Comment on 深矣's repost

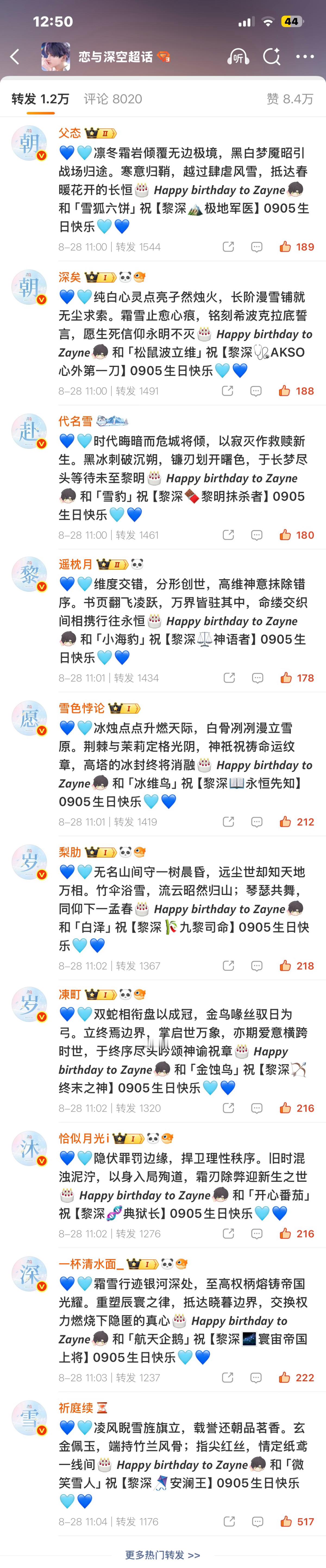pyautogui.click(x=256, y=391)
